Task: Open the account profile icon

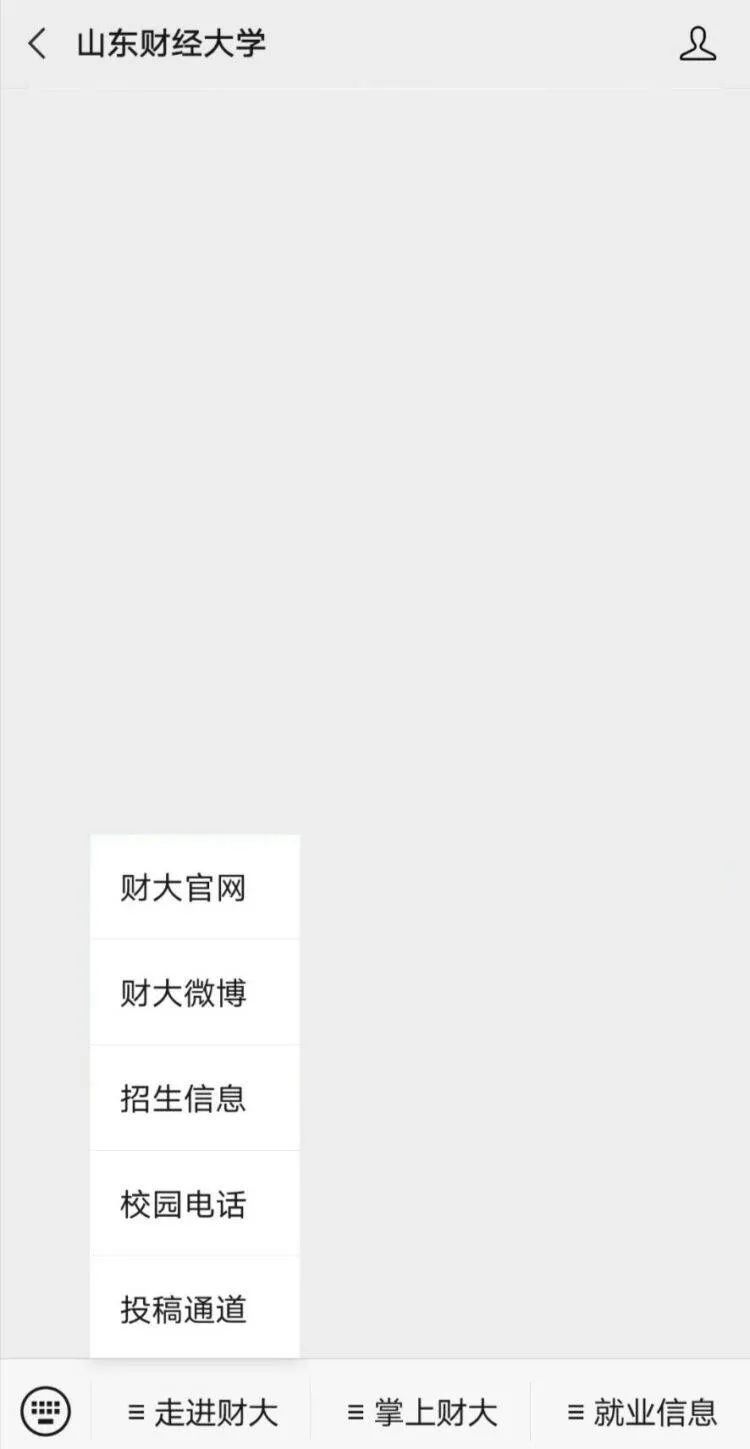Action: click(x=697, y=44)
